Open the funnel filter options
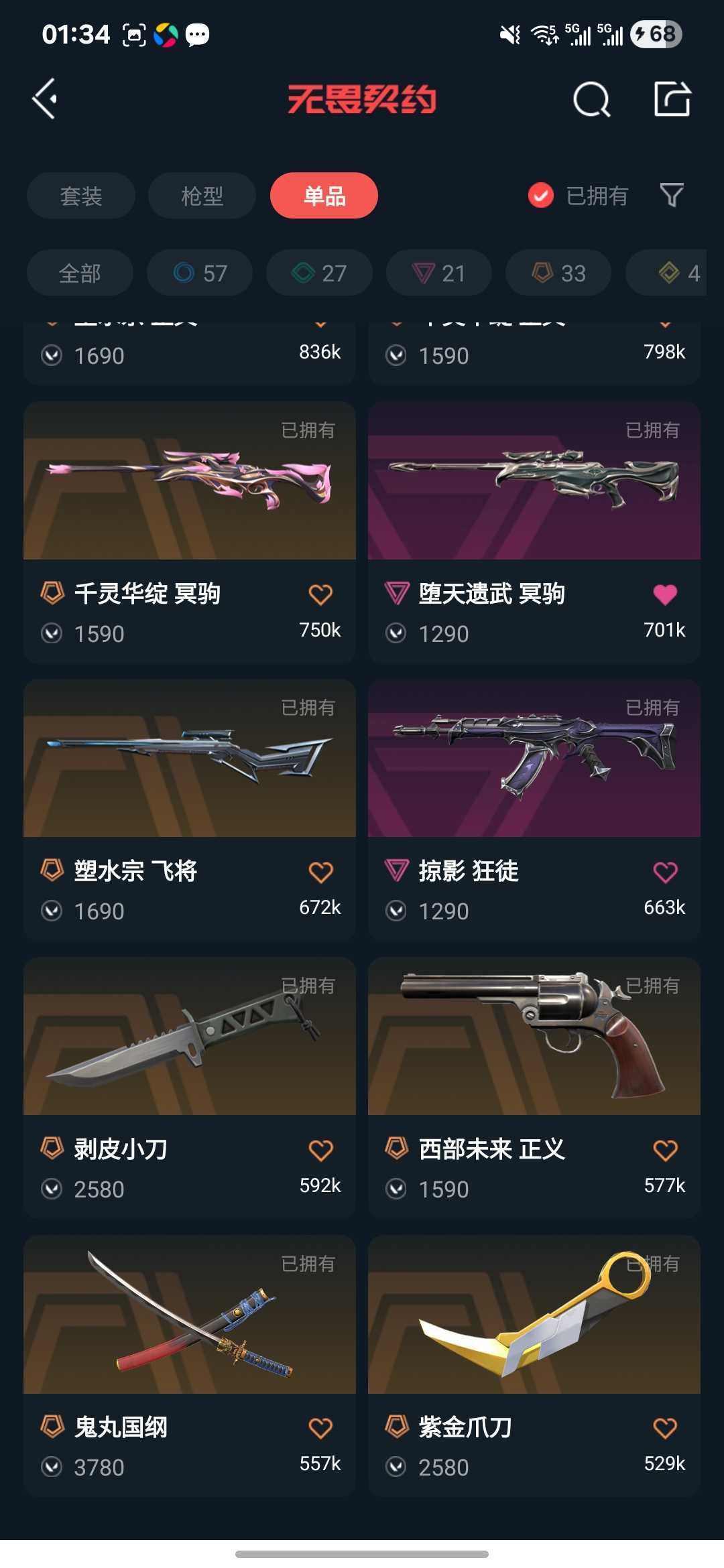Viewport: 724px width, 1568px height. [672, 196]
